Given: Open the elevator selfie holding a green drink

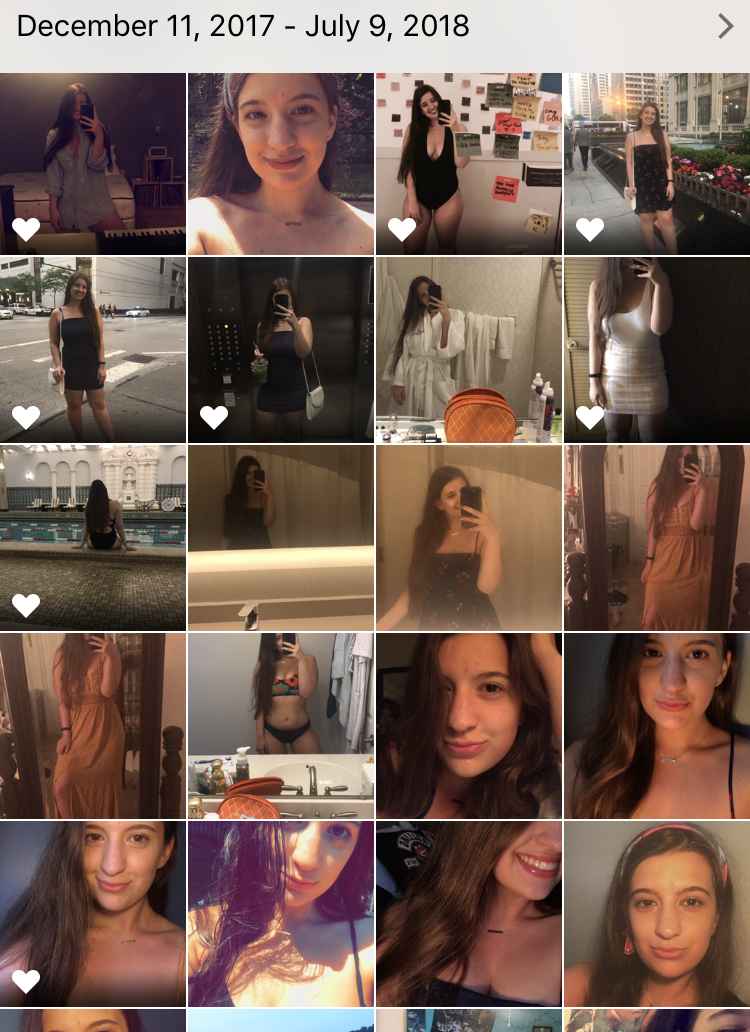Looking at the screenshot, I should pyautogui.click(x=280, y=350).
